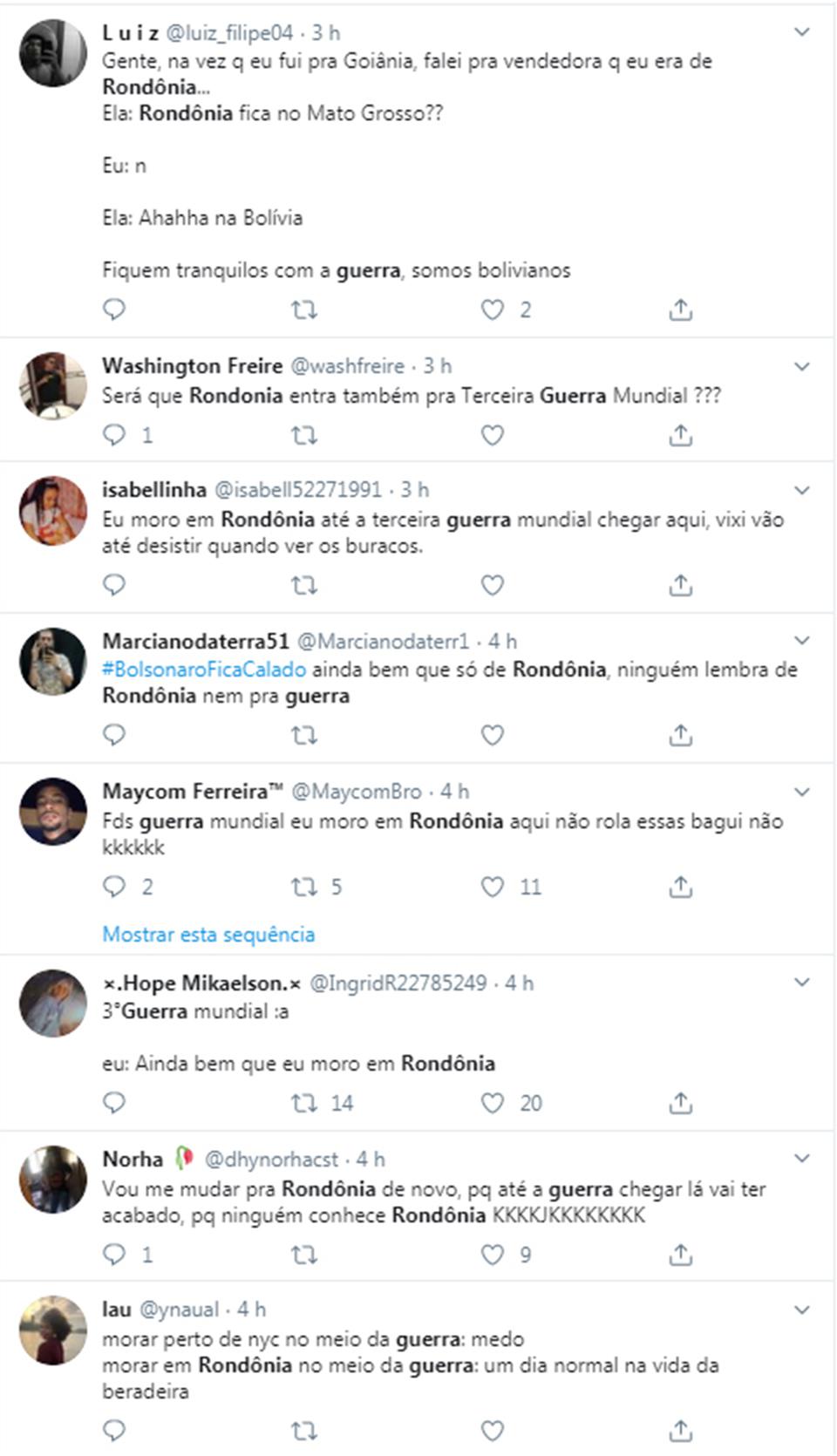The image size is (837, 1456).
Task: Like Maycom Ferreira's tweet
Action: [x=493, y=887]
